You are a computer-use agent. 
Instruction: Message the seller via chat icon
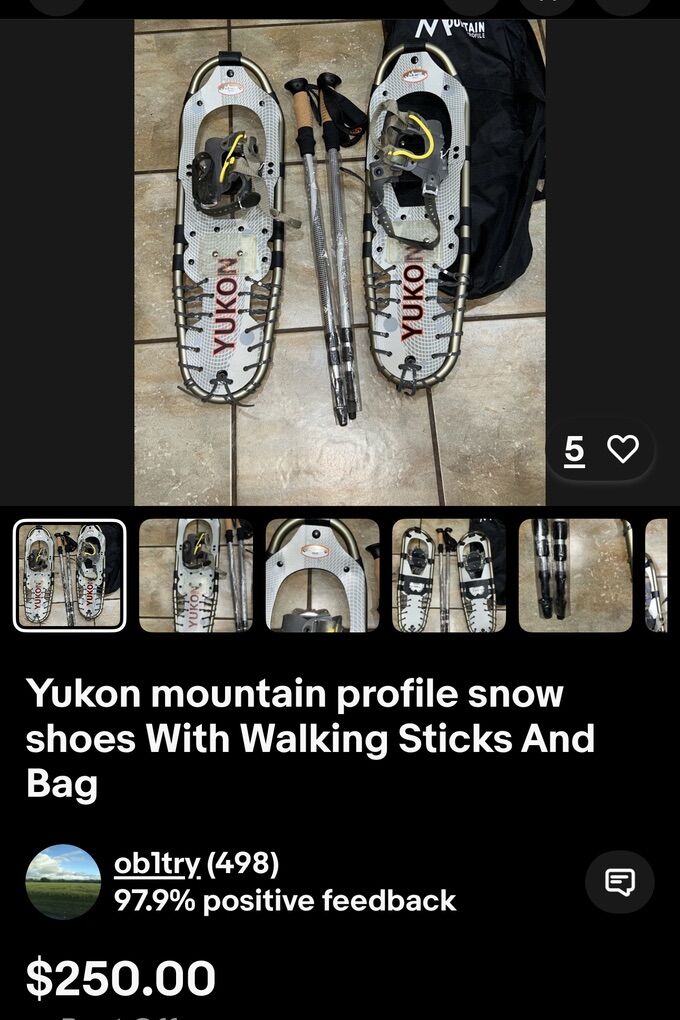[620, 882]
